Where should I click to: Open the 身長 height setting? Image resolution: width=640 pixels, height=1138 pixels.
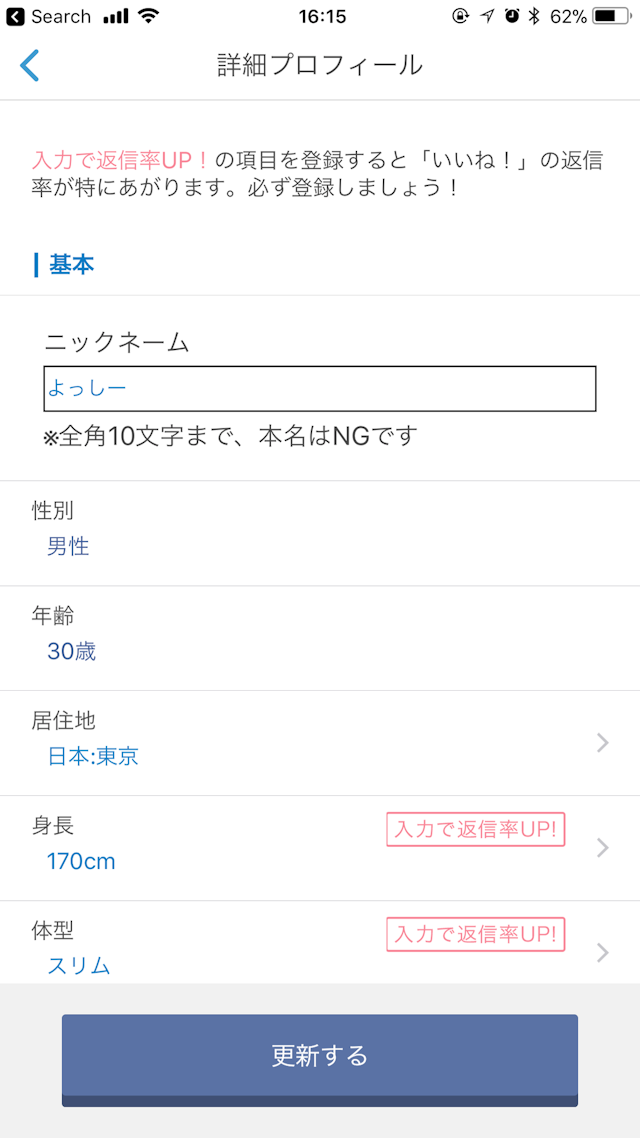coord(320,848)
